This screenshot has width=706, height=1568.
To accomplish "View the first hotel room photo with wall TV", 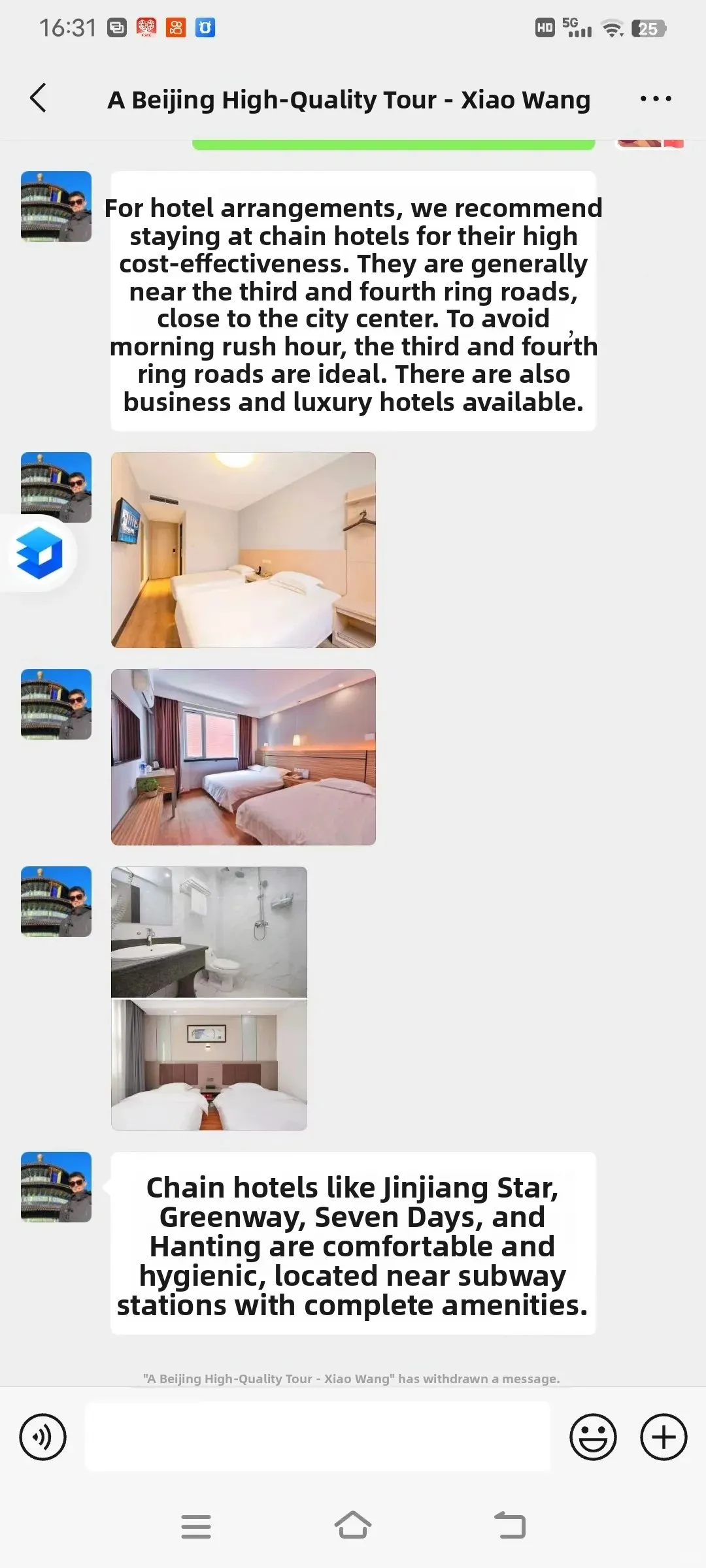I will (243, 550).
